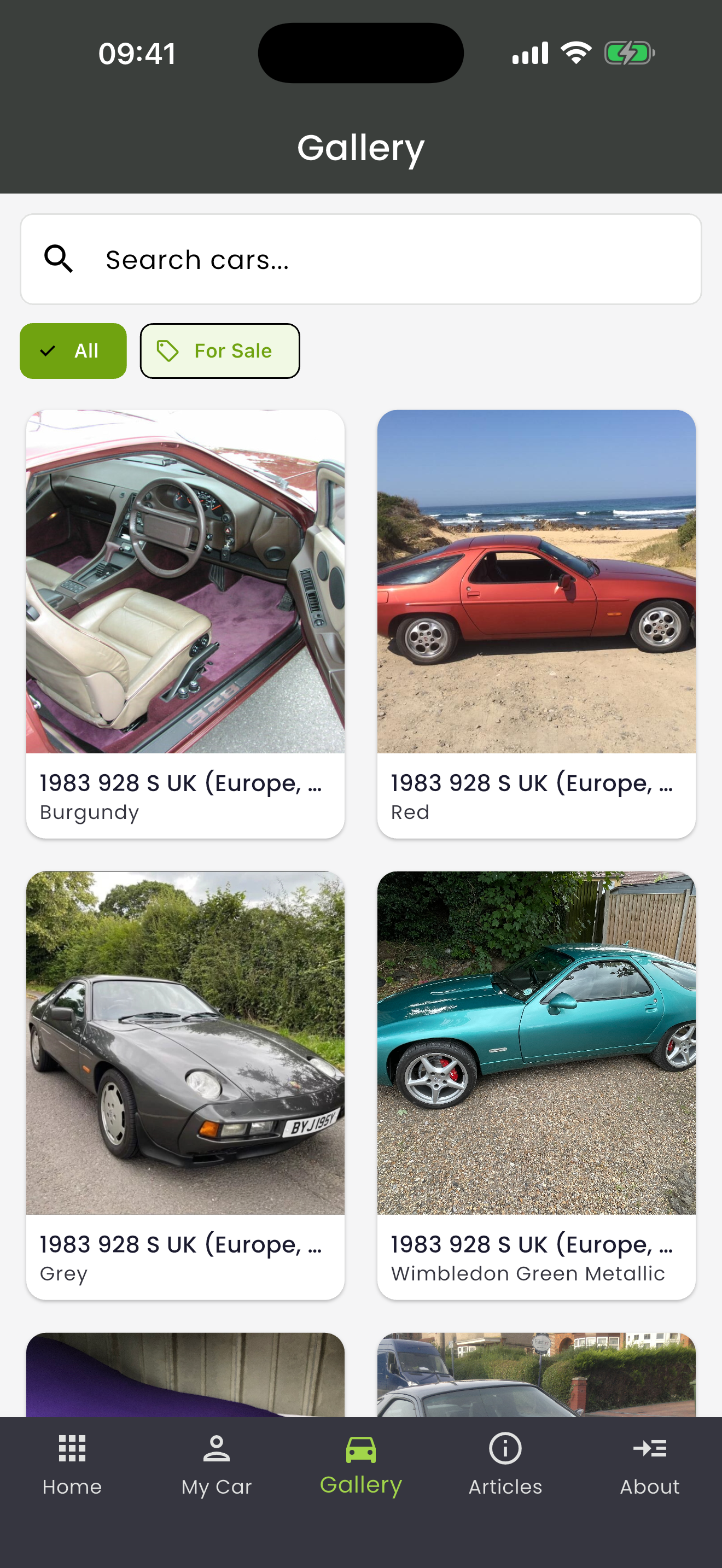Viewport: 722px width, 1568px height.
Task: Select the Gallery car icon
Action: tap(360, 1448)
